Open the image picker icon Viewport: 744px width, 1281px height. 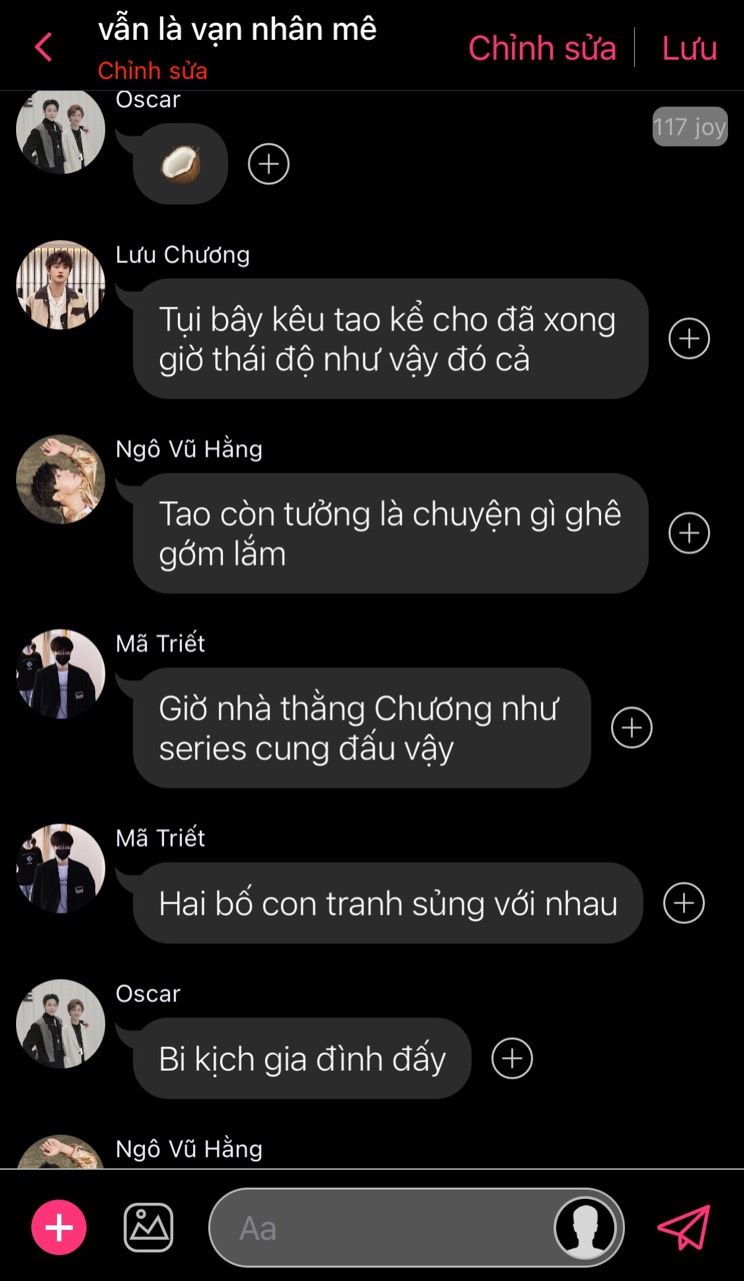click(148, 1227)
